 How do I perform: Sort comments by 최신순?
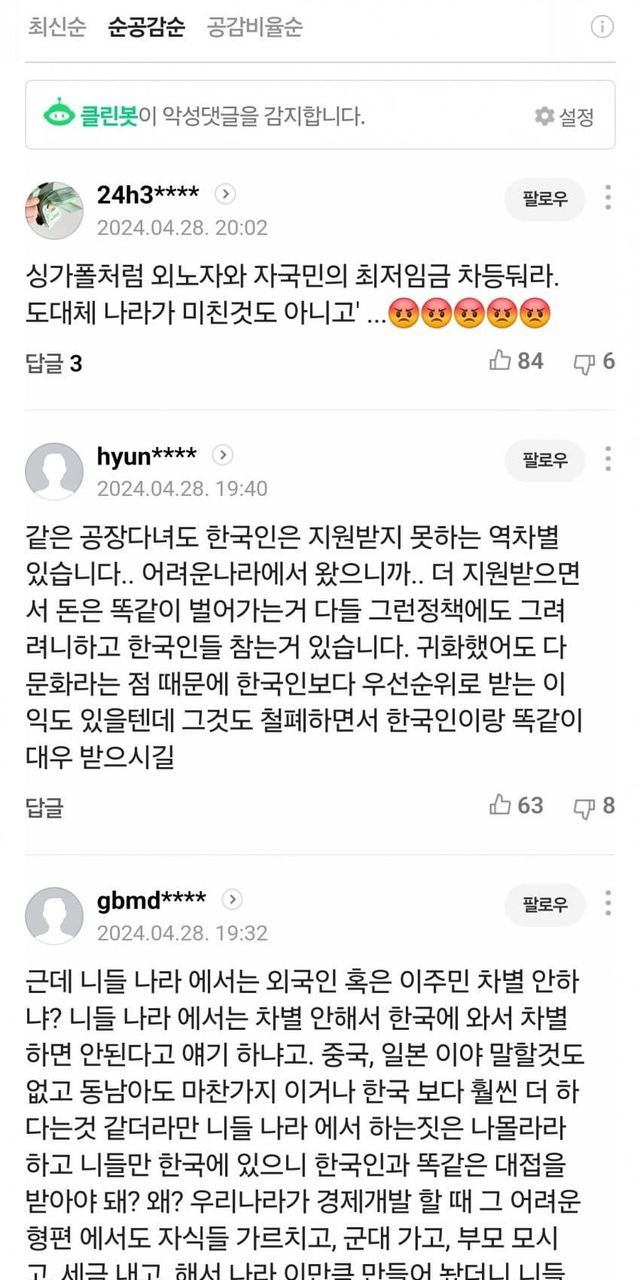click(57, 27)
